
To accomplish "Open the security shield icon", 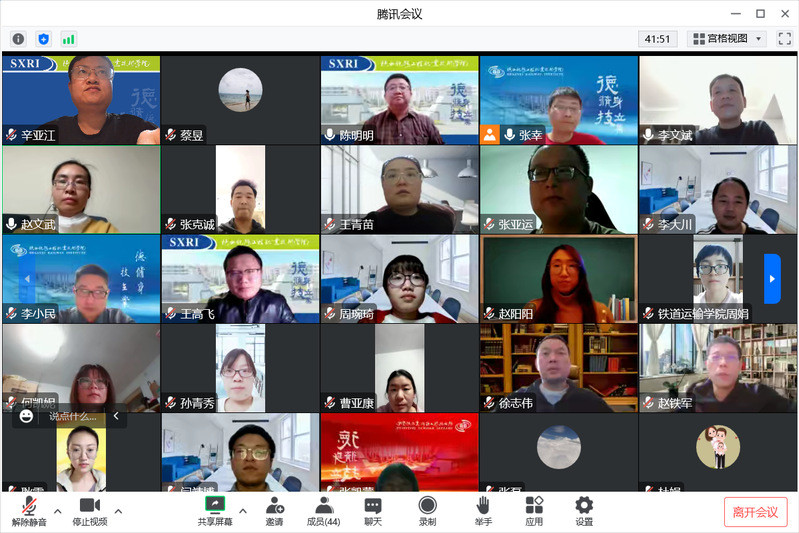I will [43, 39].
